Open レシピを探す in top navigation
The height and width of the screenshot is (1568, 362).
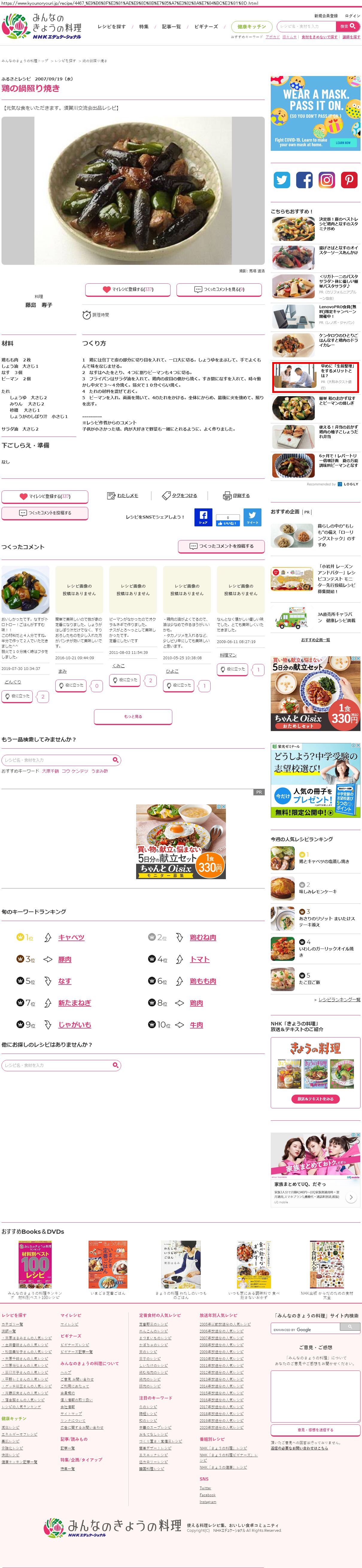pyautogui.click(x=111, y=27)
